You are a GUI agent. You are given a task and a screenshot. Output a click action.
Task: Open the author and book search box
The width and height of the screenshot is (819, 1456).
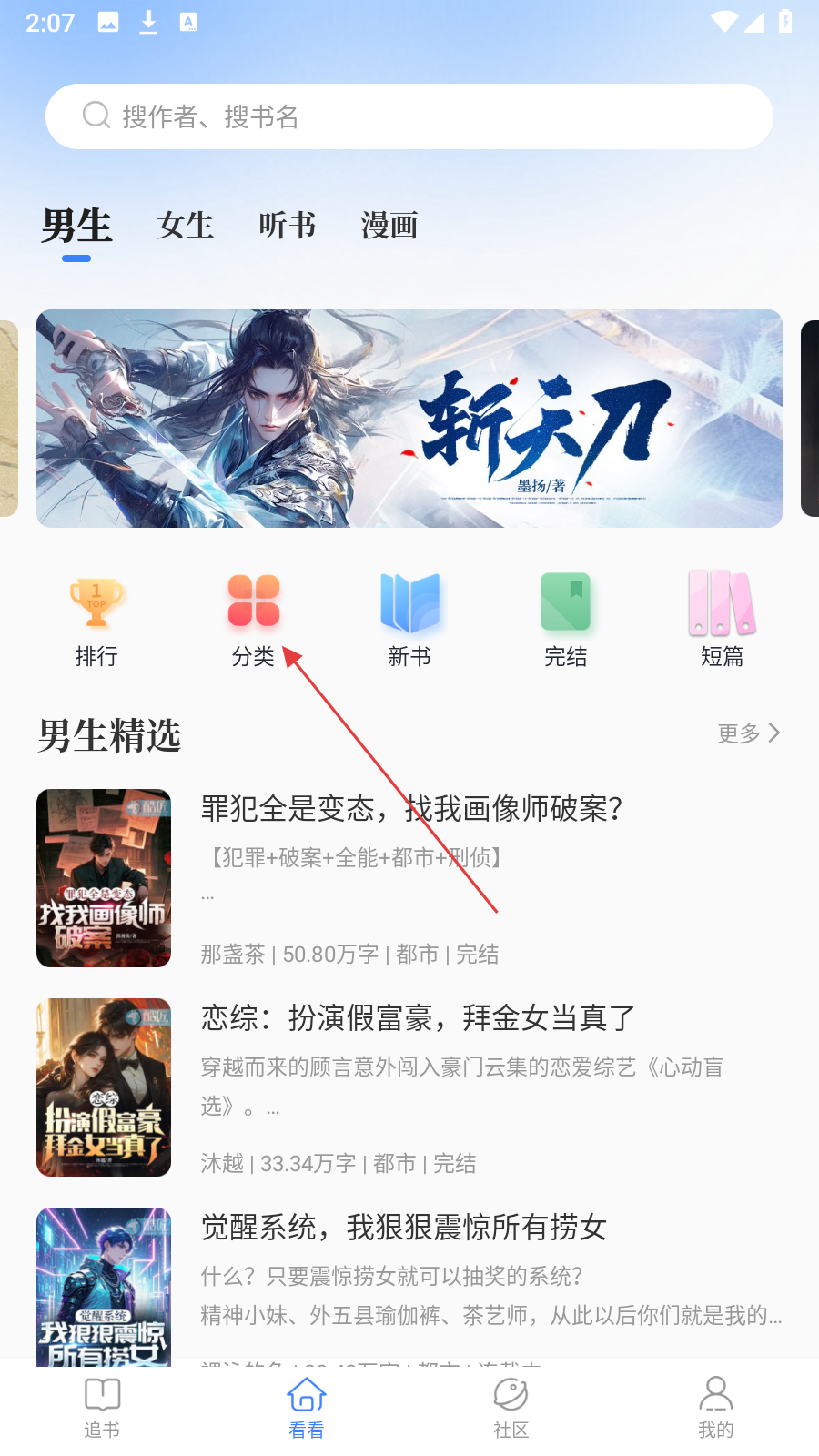(x=409, y=116)
